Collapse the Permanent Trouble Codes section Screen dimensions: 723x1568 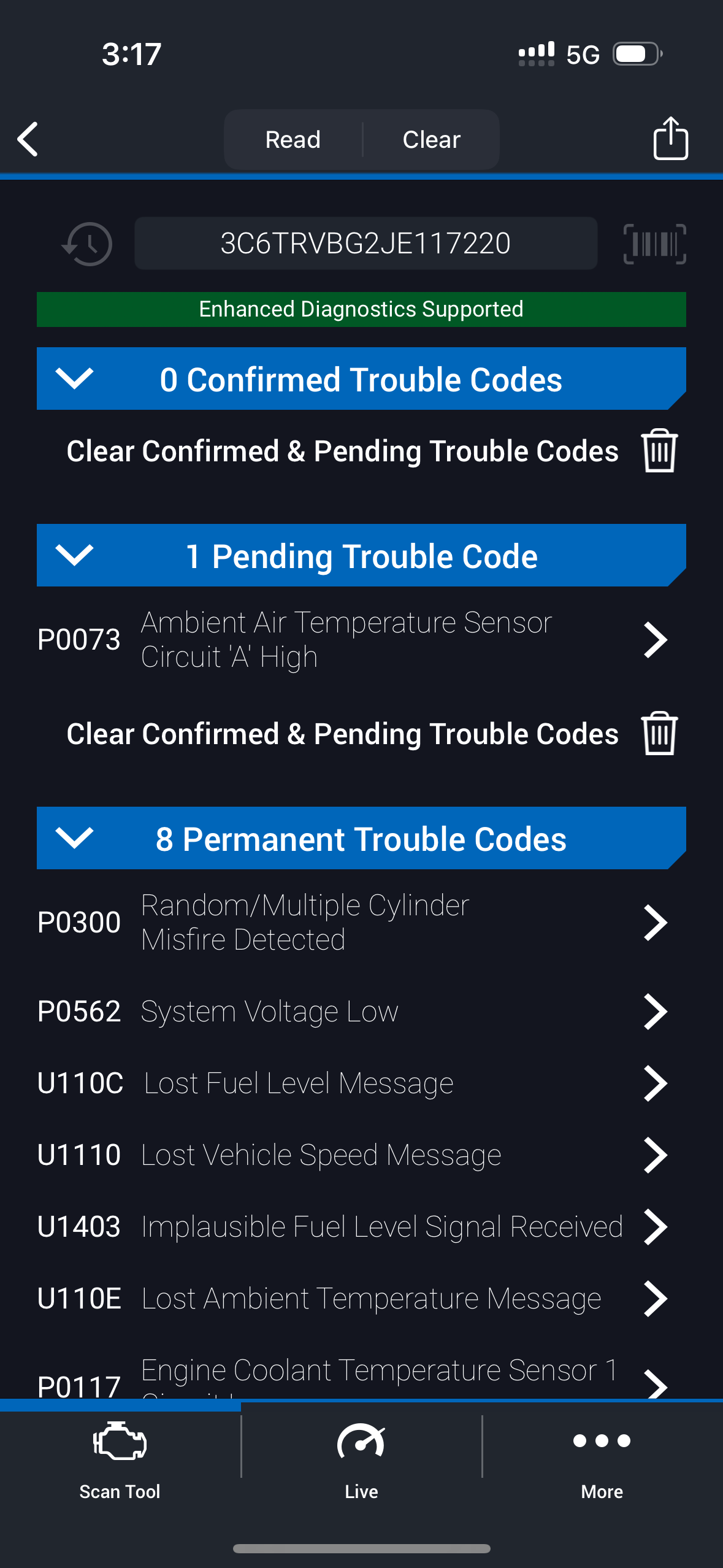point(74,838)
